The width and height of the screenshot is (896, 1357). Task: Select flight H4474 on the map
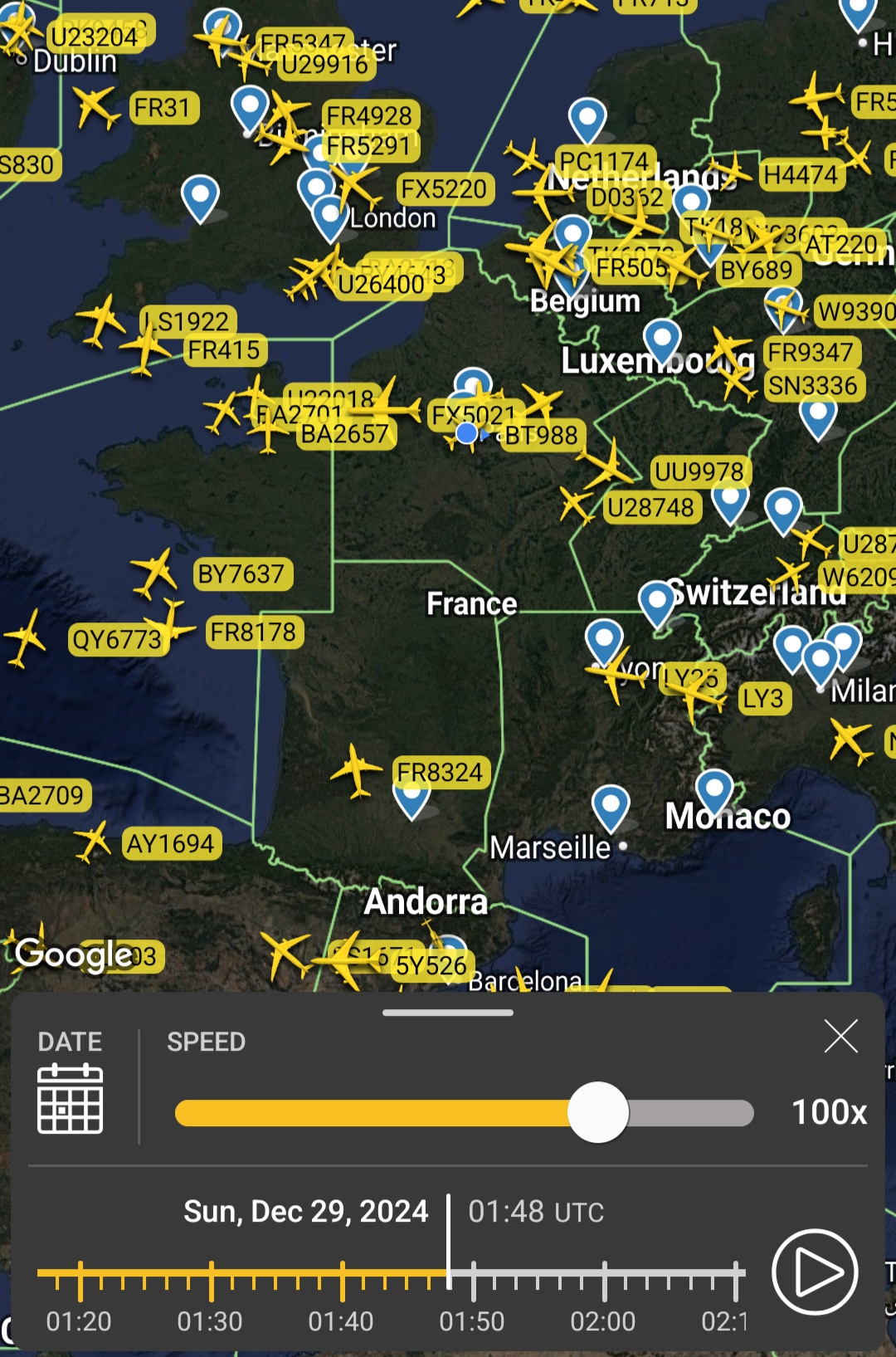click(801, 175)
